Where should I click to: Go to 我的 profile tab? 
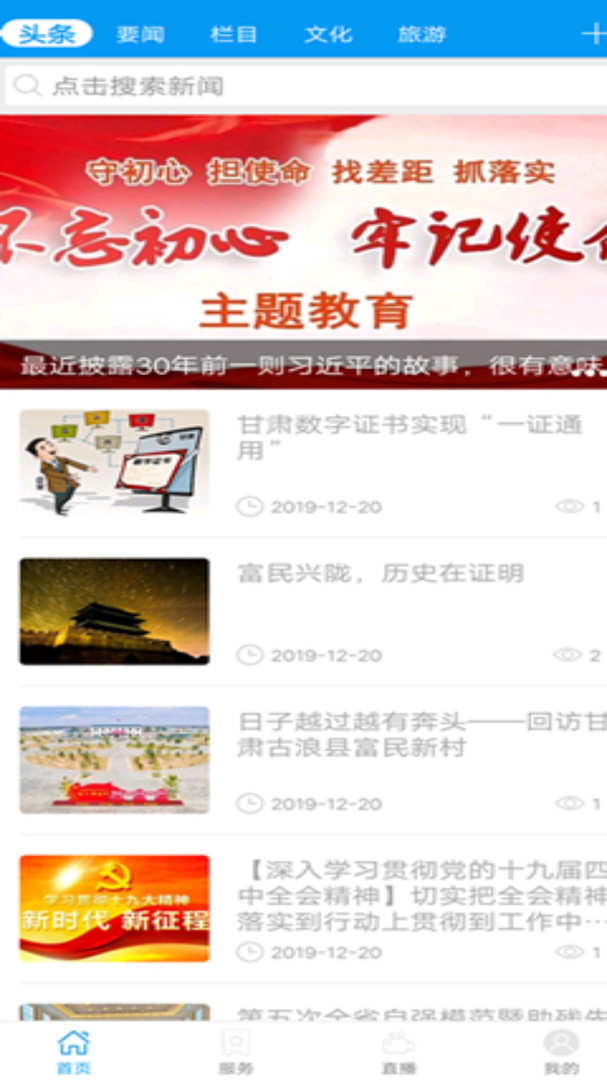point(561,1052)
